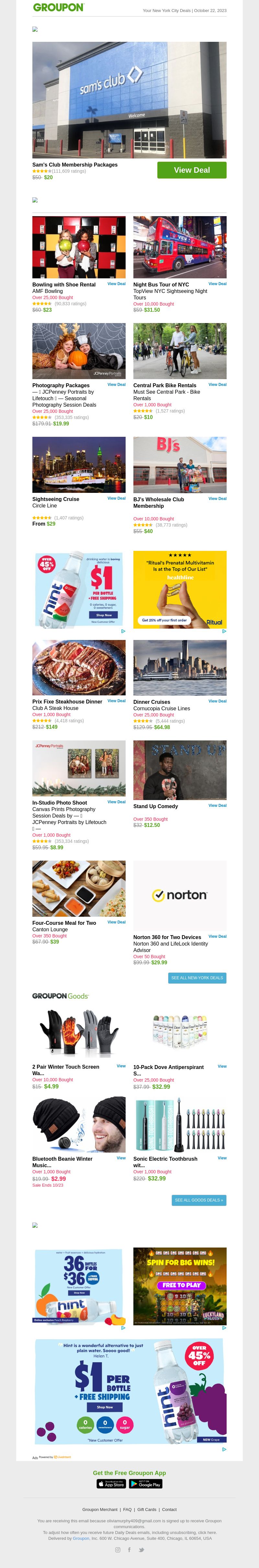Open View Deal link for Bowling with Shoe Rental
The width and height of the screenshot is (259, 1568).
(x=116, y=284)
